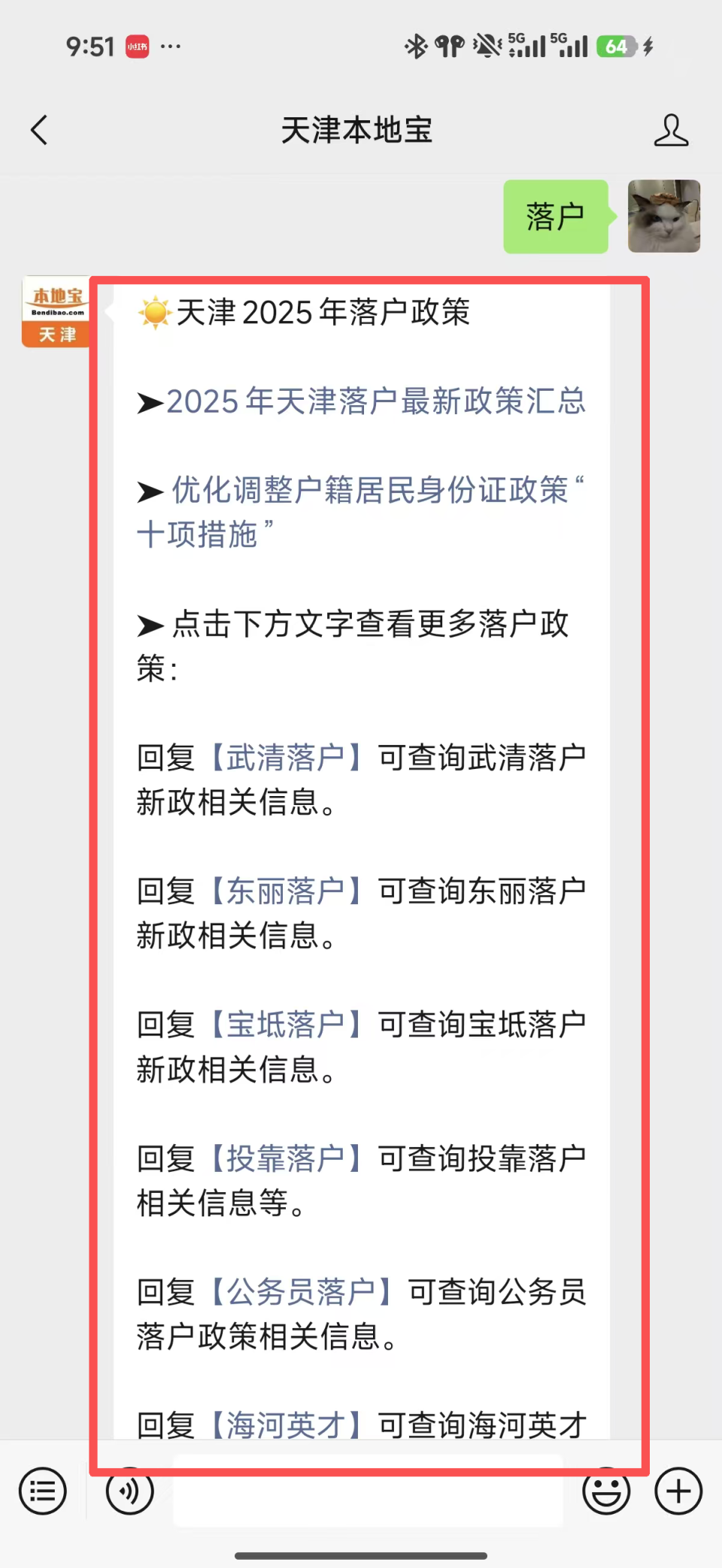Tap the 武清落户 keyword link
This screenshot has height=1568, width=722.
click(290, 758)
